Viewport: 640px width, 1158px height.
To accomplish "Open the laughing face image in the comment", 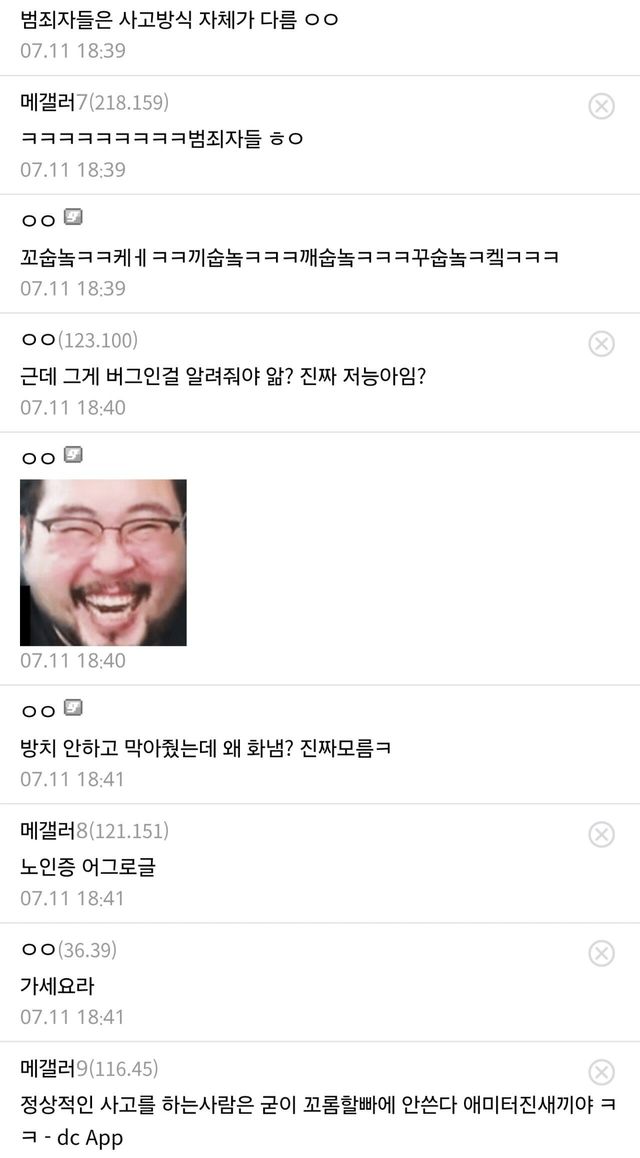I will point(103,562).
